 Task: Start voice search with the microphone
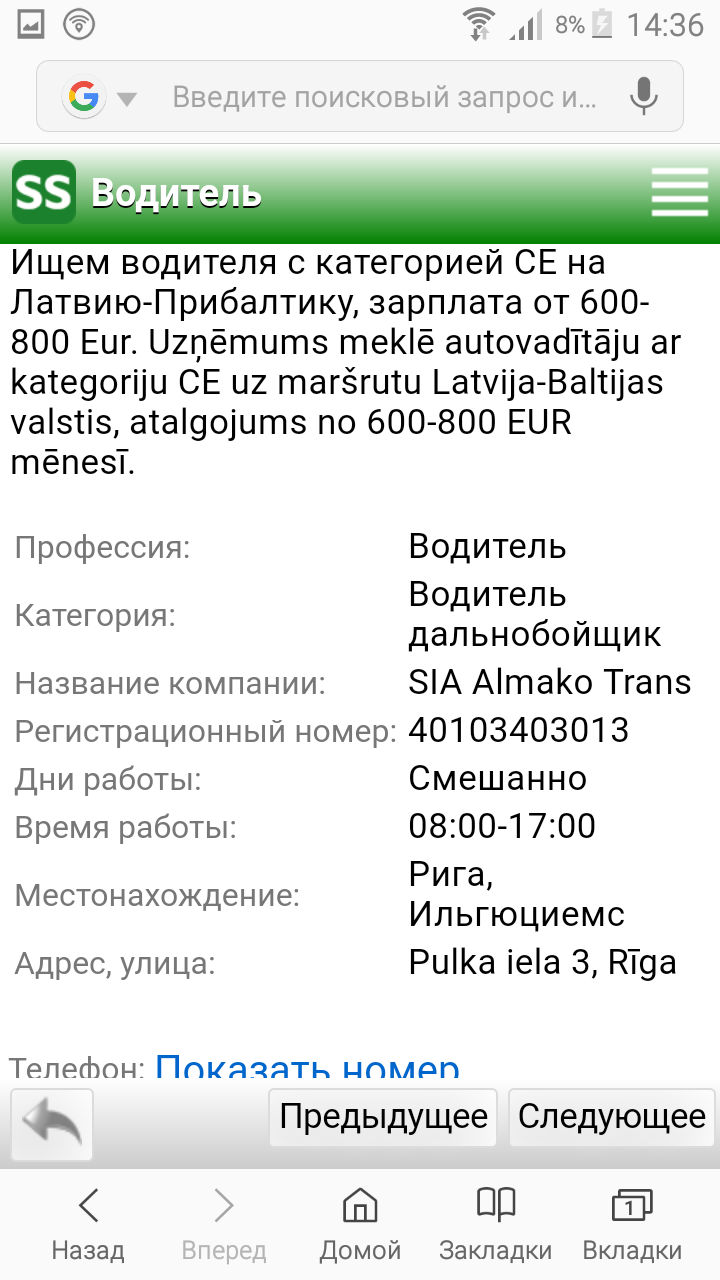click(x=644, y=97)
